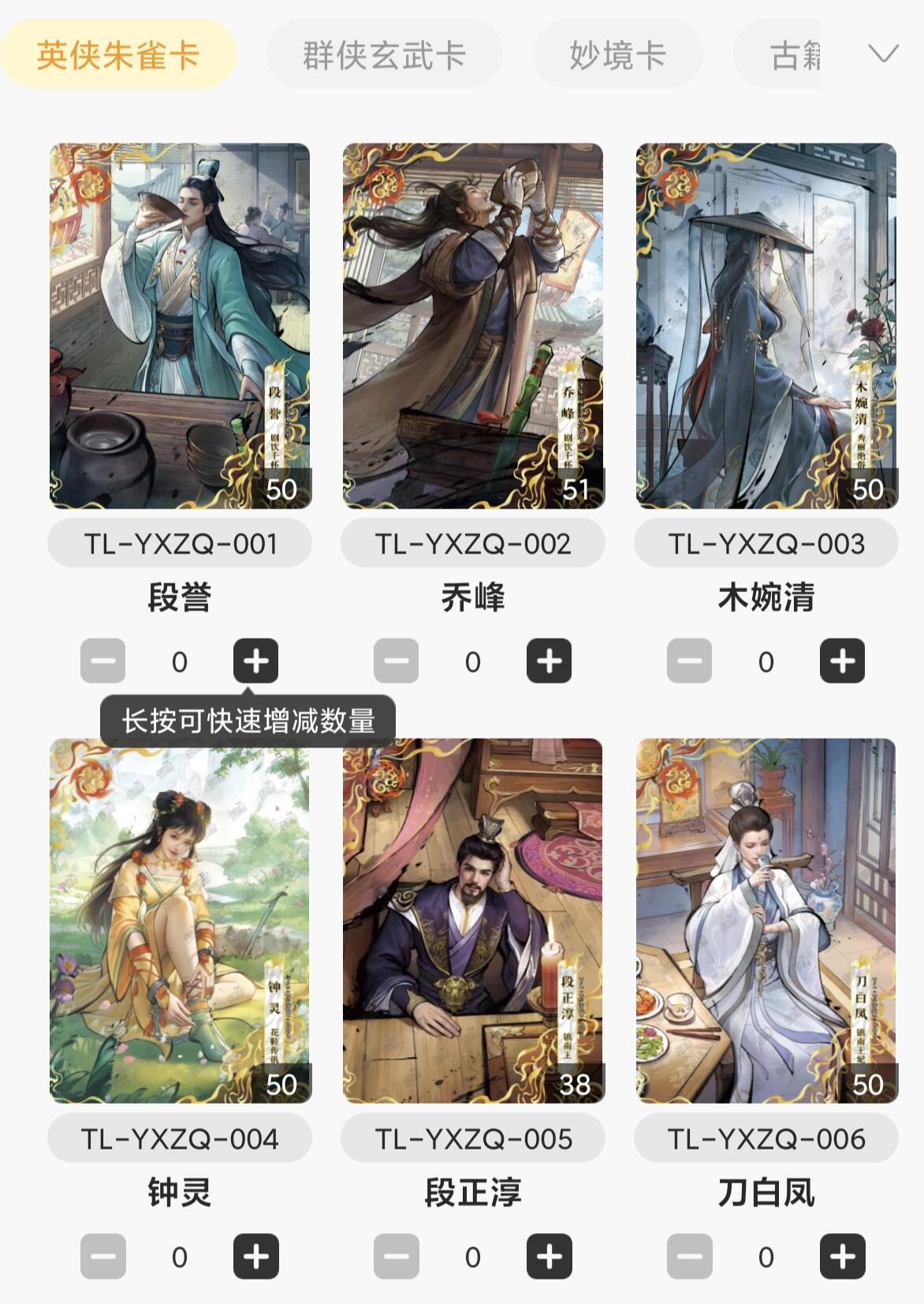Expand the card category dropdown chevron
Viewport: 924px width, 1304px height.
[882, 54]
